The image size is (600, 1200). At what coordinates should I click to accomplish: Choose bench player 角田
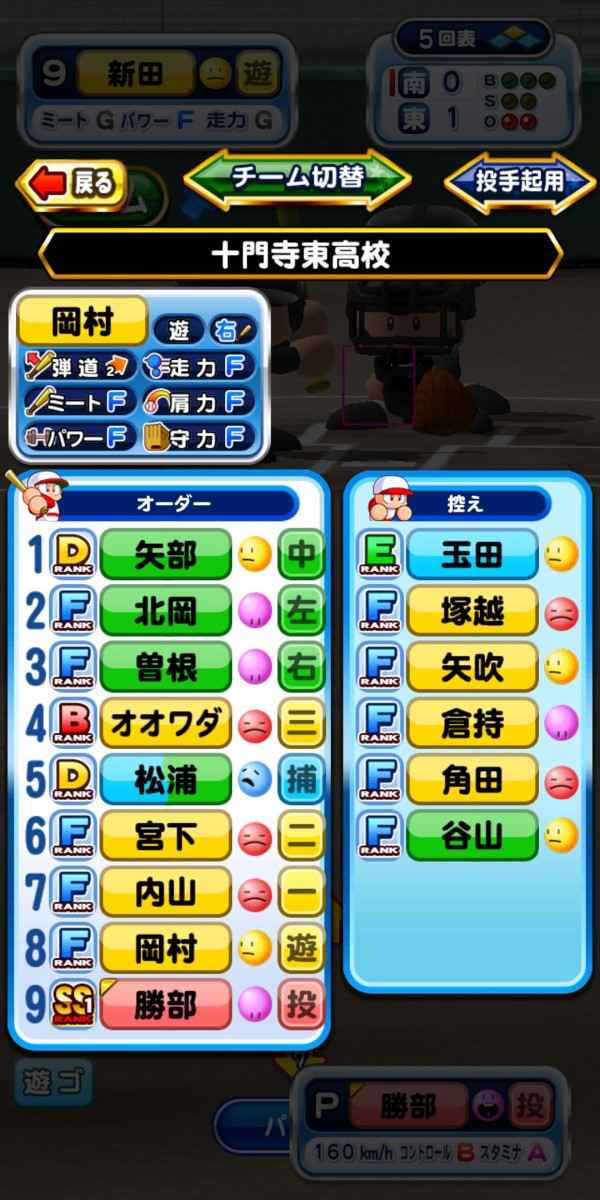click(x=472, y=780)
